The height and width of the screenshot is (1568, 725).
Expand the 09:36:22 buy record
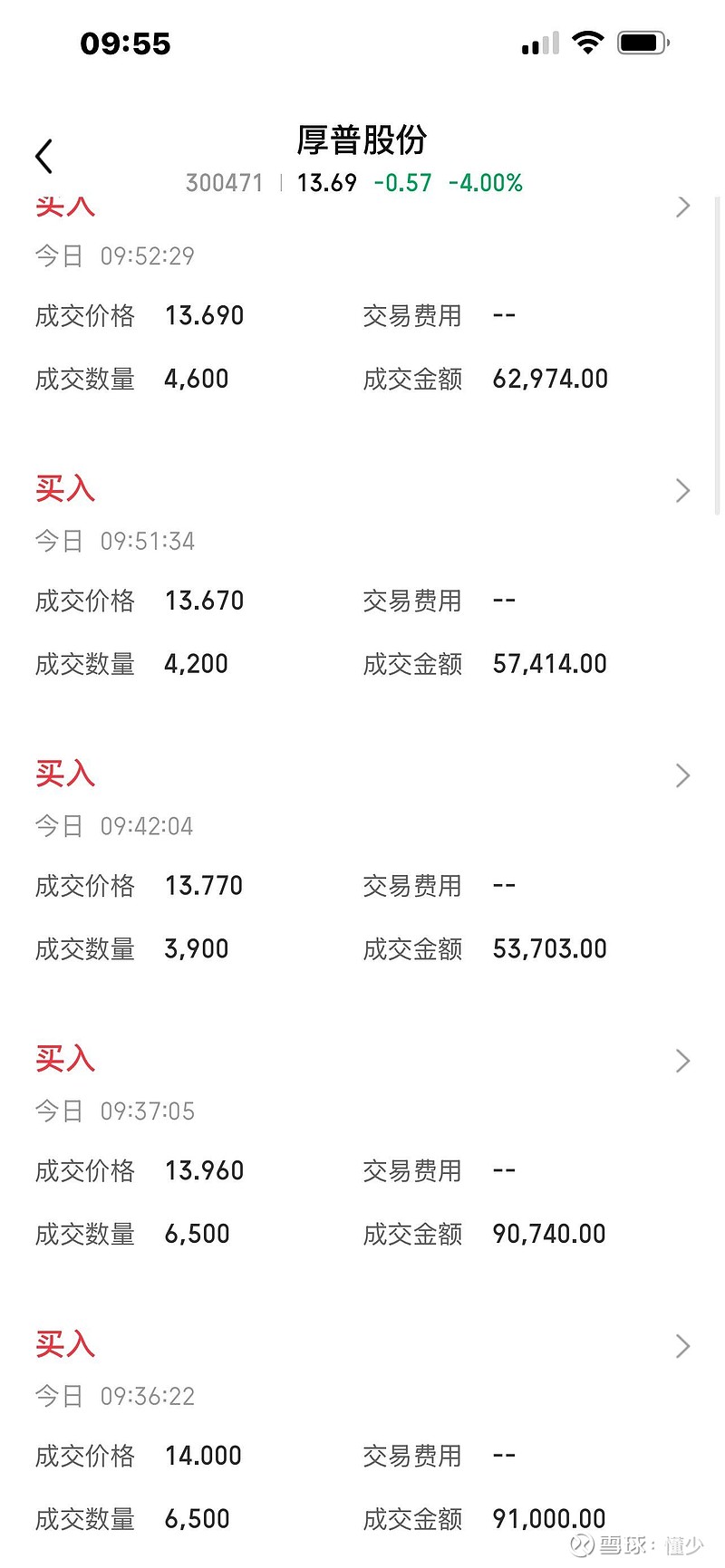pos(683,1346)
